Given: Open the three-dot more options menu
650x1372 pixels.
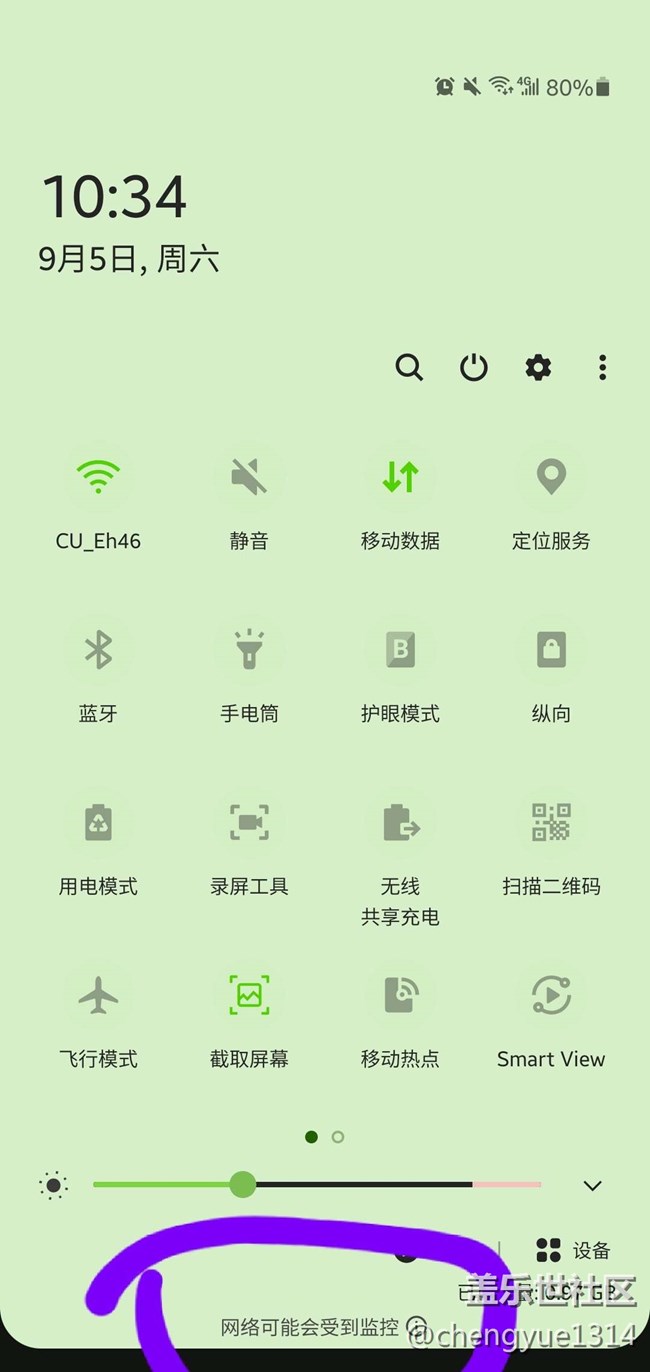Looking at the screenshot, I should [x=602, y=368].
